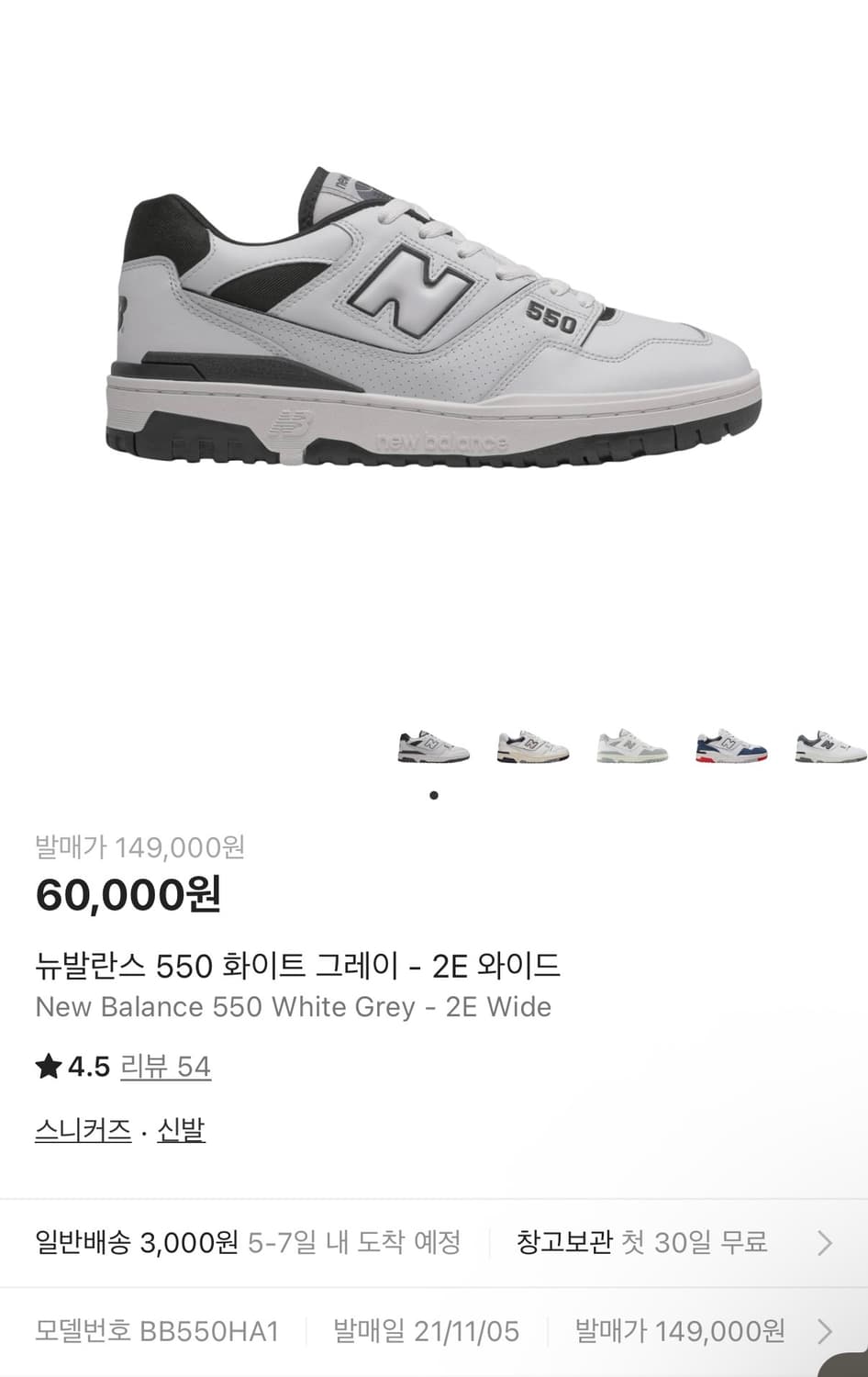Click the 발매가 149,000원 release price
Screen dimensions: 868x1377
coord(140,849)
